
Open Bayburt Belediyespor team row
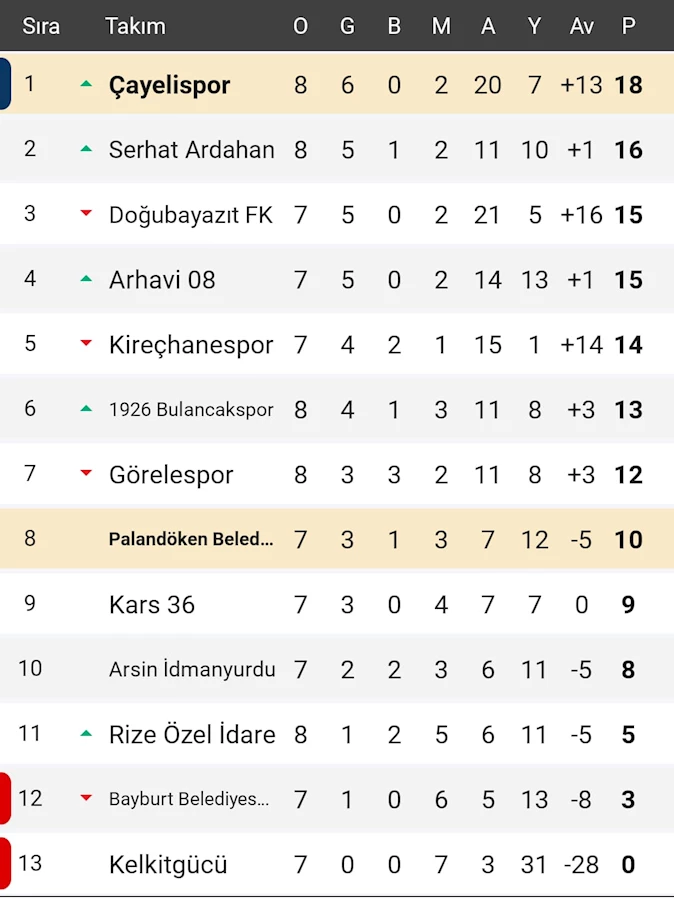point(189,800)
